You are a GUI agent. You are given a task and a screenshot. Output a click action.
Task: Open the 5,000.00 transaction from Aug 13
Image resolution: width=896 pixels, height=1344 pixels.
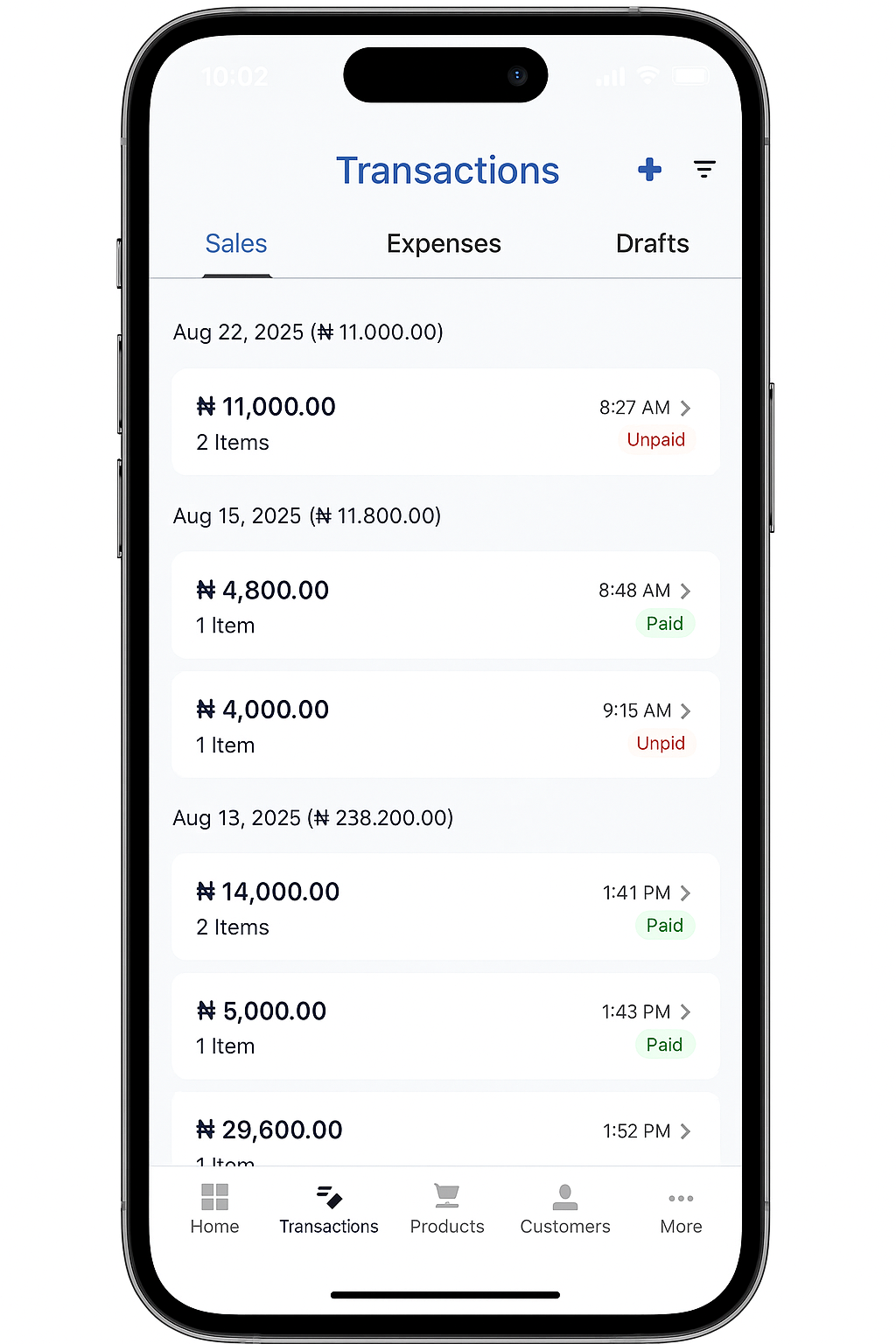pyautogui.click(x=446, y=1025)
